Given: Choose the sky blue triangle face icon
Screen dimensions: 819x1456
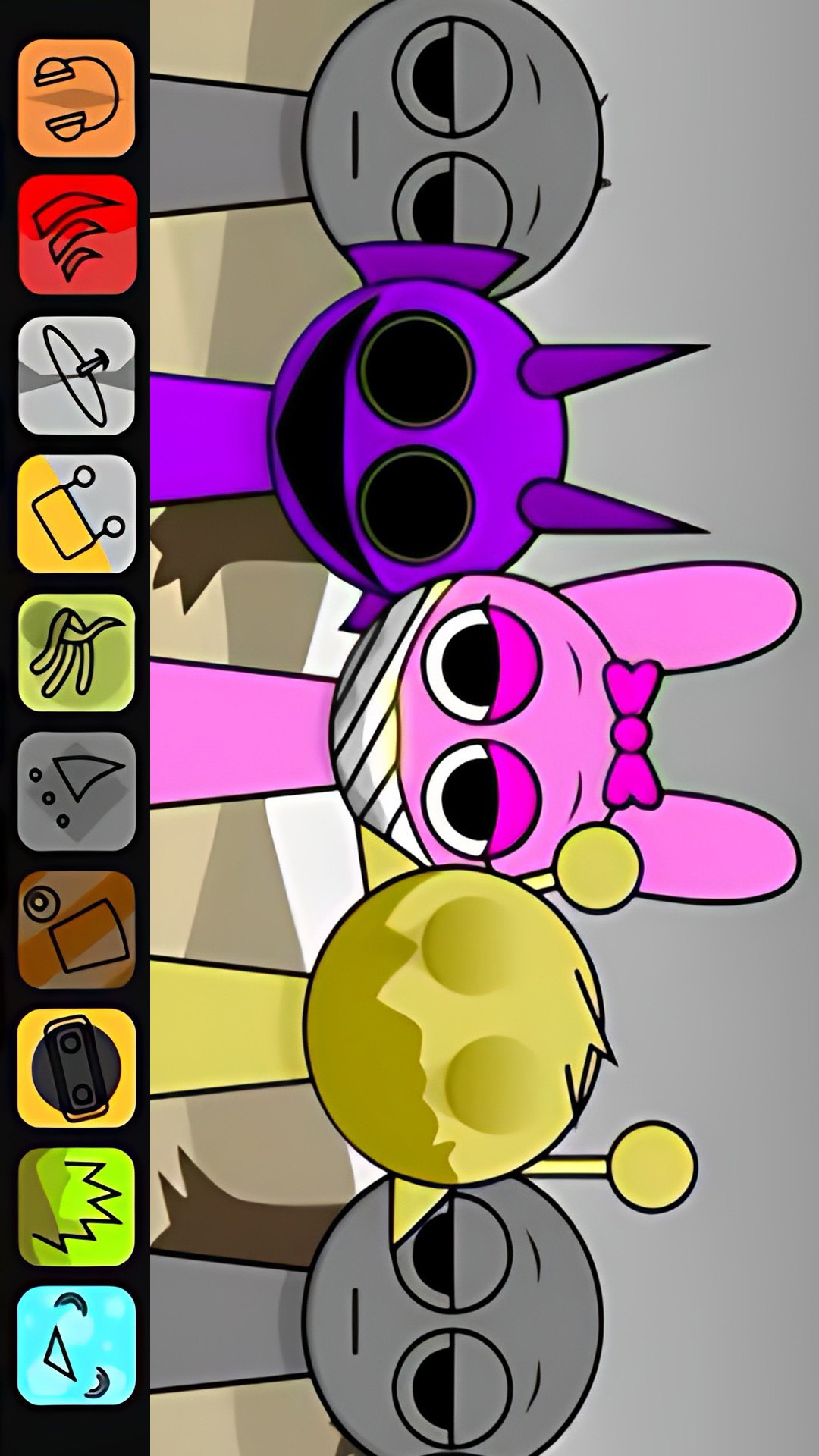Looking at the screenshot, I should [77, 1345].
